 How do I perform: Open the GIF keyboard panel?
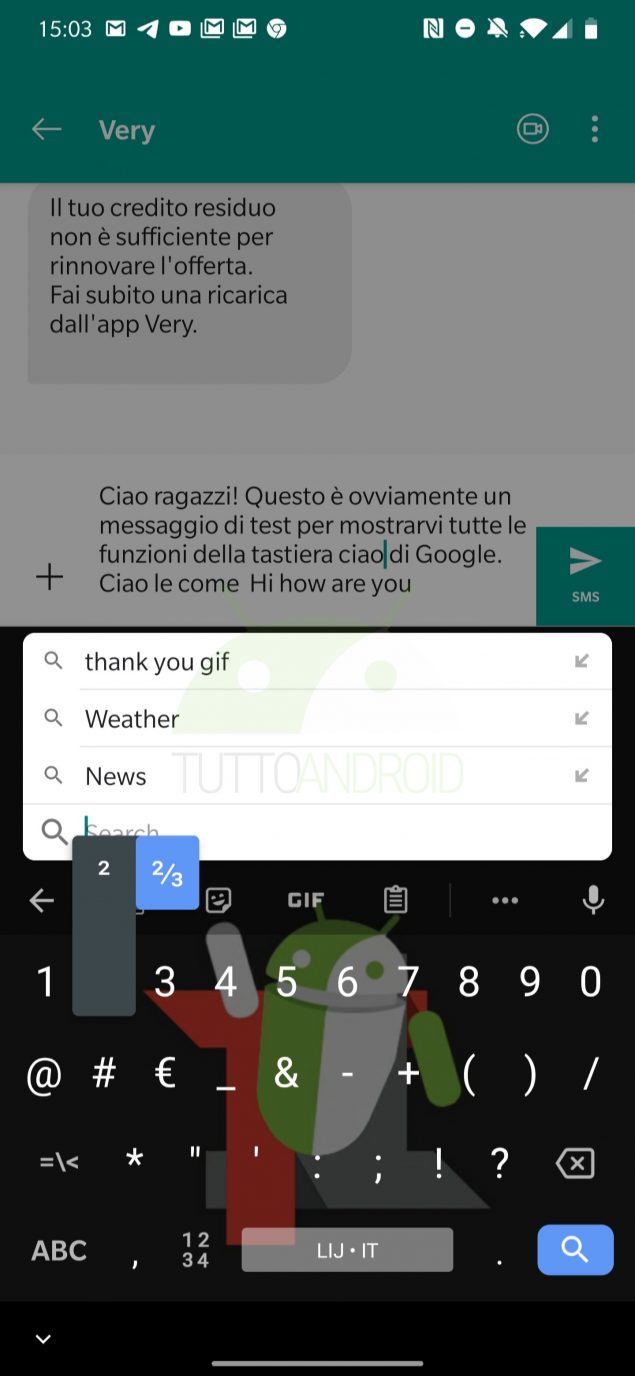pyautogui.click(x=306, y=900)
